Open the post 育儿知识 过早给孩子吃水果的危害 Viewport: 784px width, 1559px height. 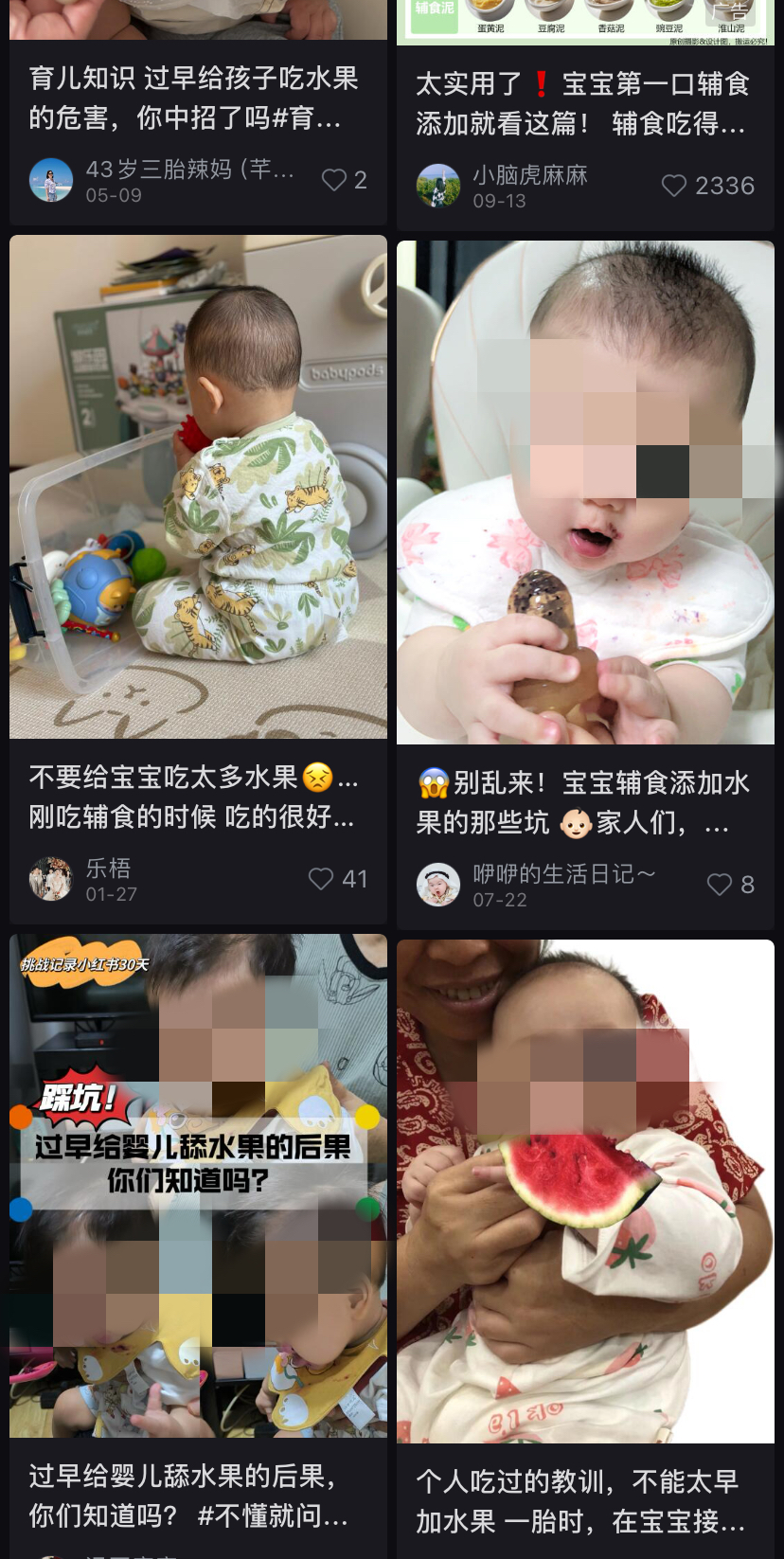194,98
